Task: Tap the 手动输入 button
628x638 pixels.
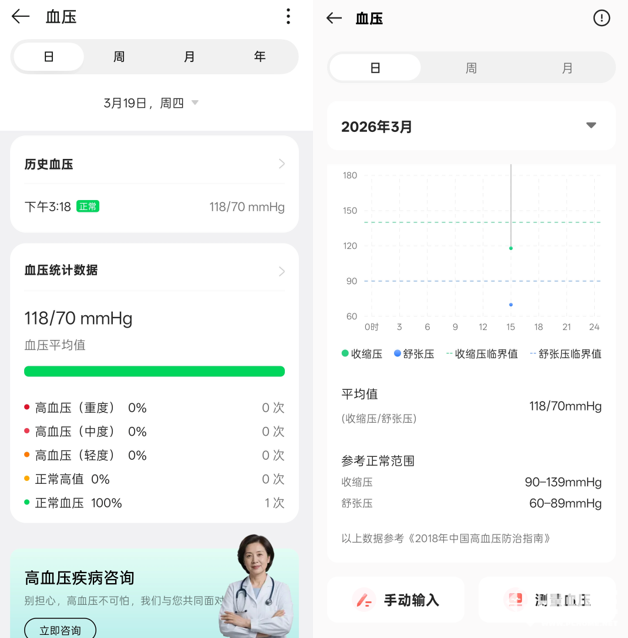Action: pyautogui.click(x=396, y=600)
